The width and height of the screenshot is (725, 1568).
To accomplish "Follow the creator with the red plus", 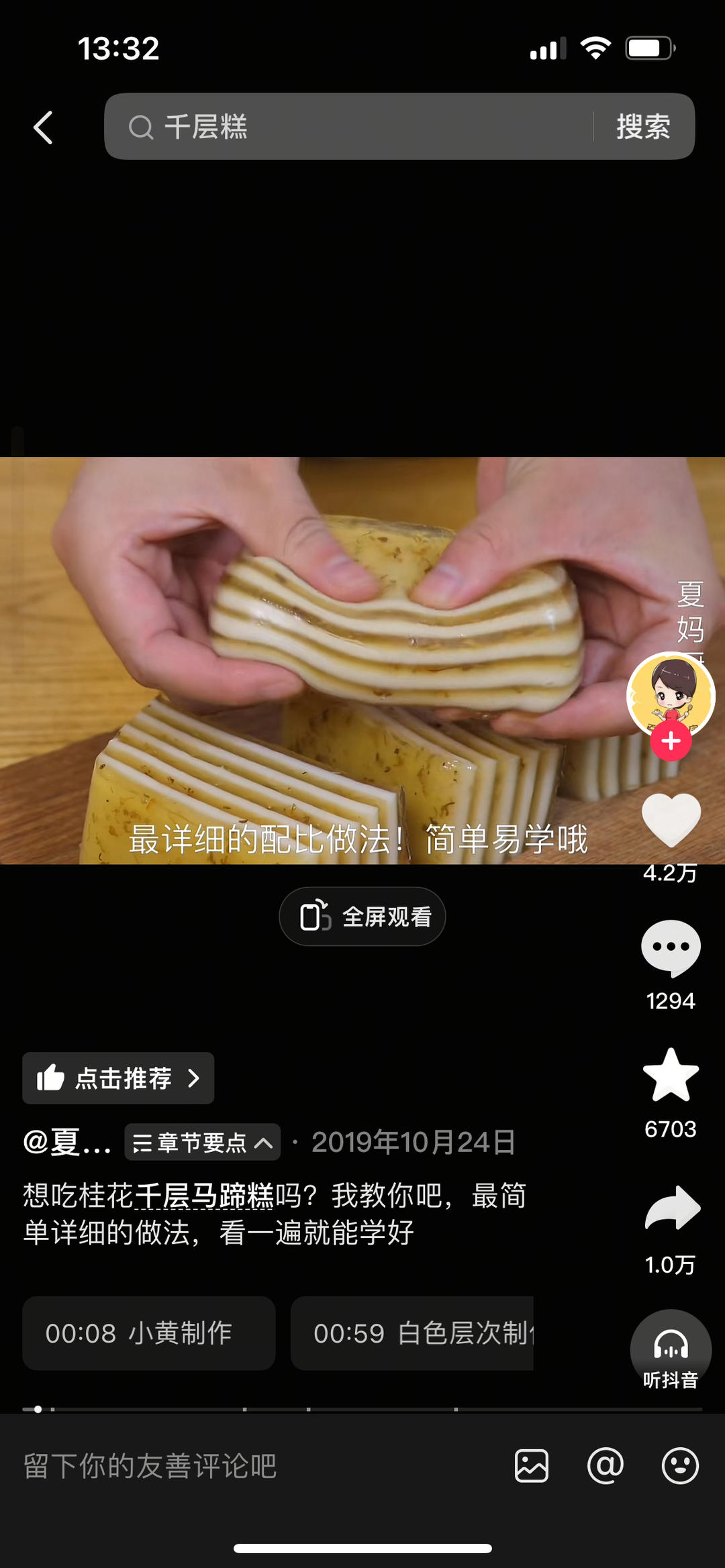I will [671, 741].
